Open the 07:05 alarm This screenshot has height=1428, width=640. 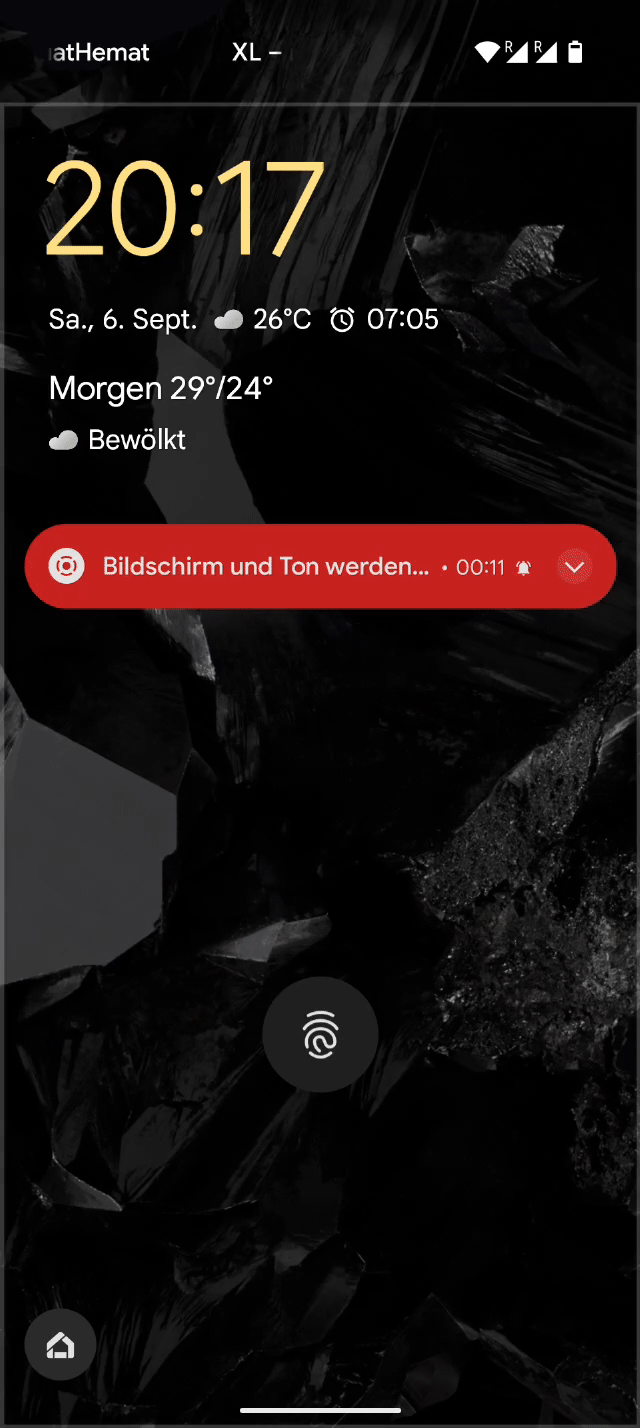tap(385, 320)
